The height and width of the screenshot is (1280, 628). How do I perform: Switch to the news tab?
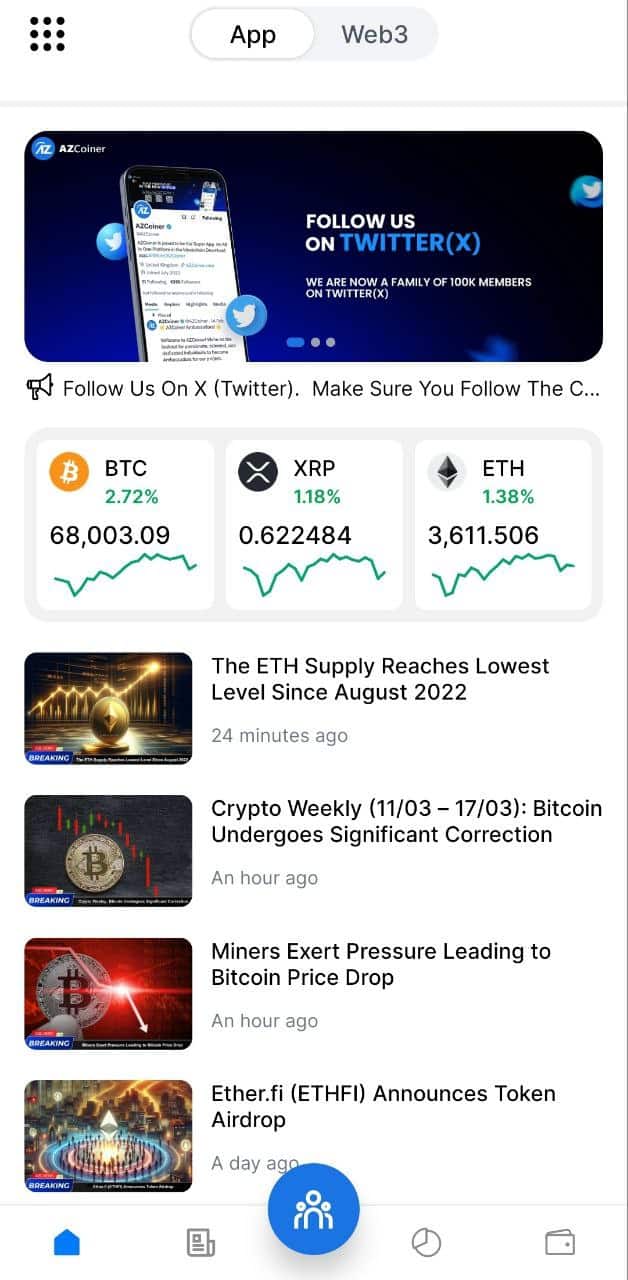tap(201, 1243)
